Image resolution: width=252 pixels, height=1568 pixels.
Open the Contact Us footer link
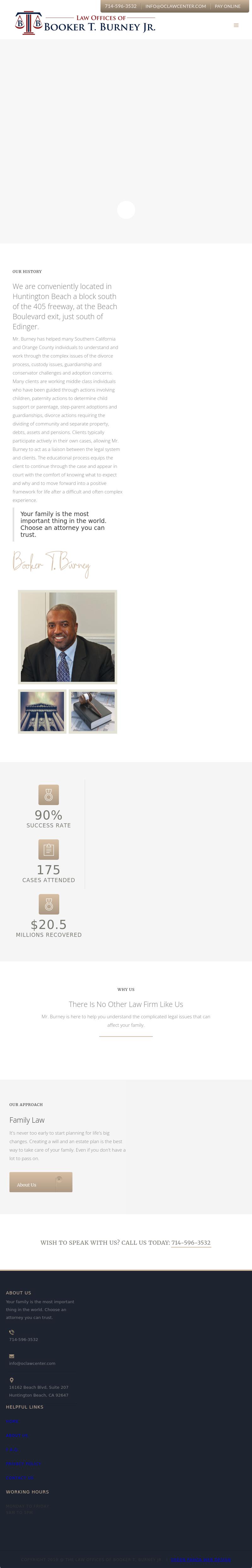[20, 1478]
